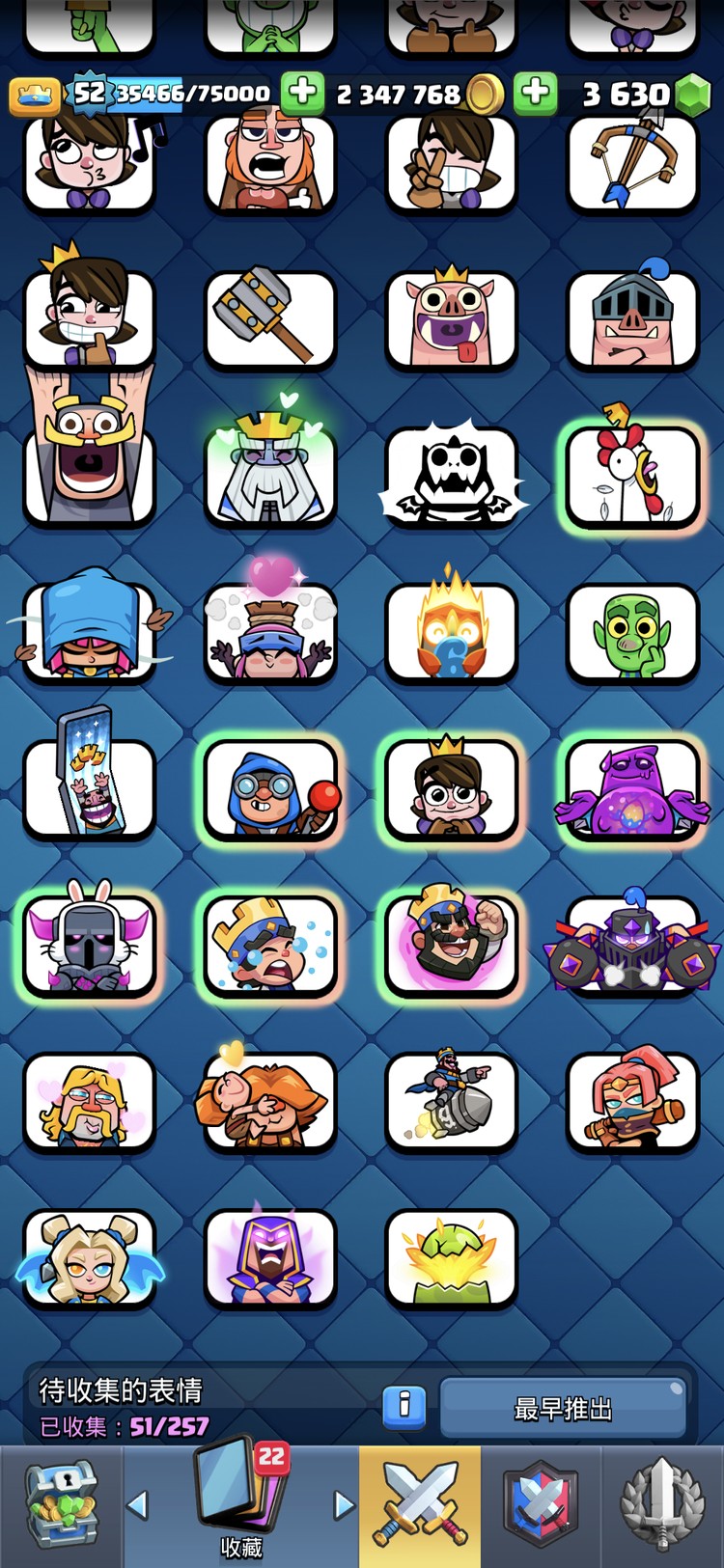724x1568 pixels.
Task: Open emote collection info button
Action: [404, 1406]
